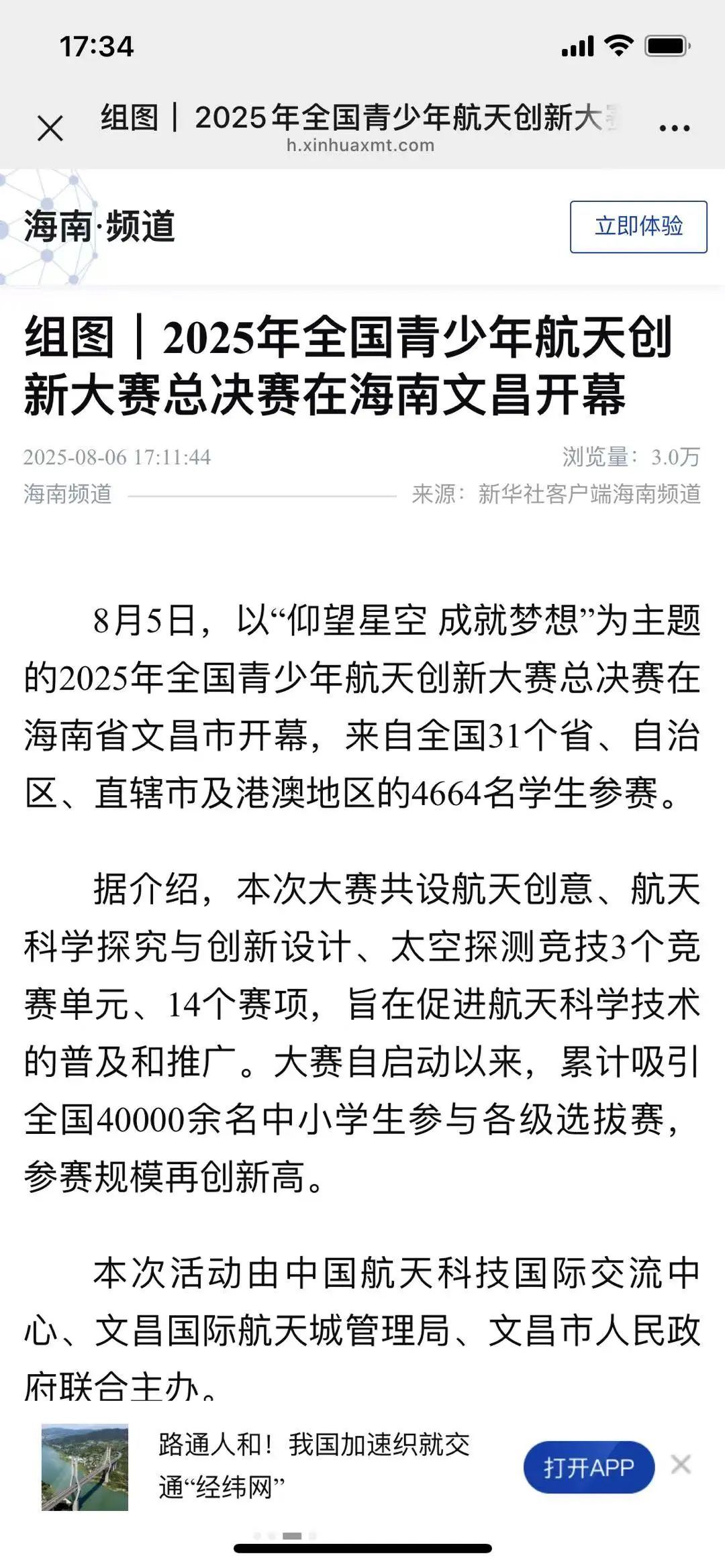725x1568 pixels.
Task: Open the 路通人和 recommended article
Action: pos(314,1466)
